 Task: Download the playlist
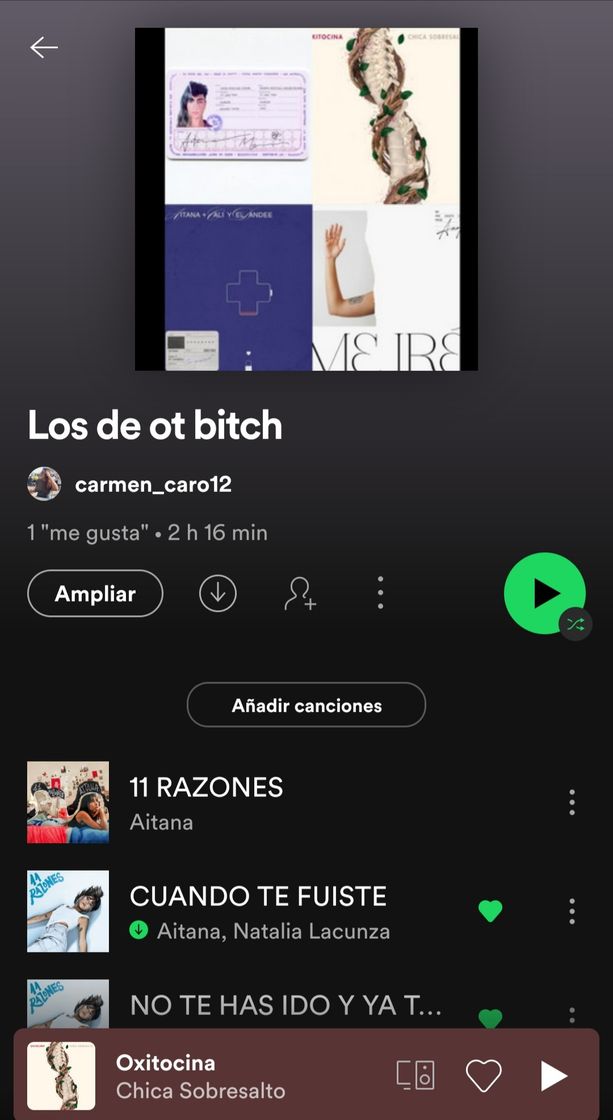217,593
